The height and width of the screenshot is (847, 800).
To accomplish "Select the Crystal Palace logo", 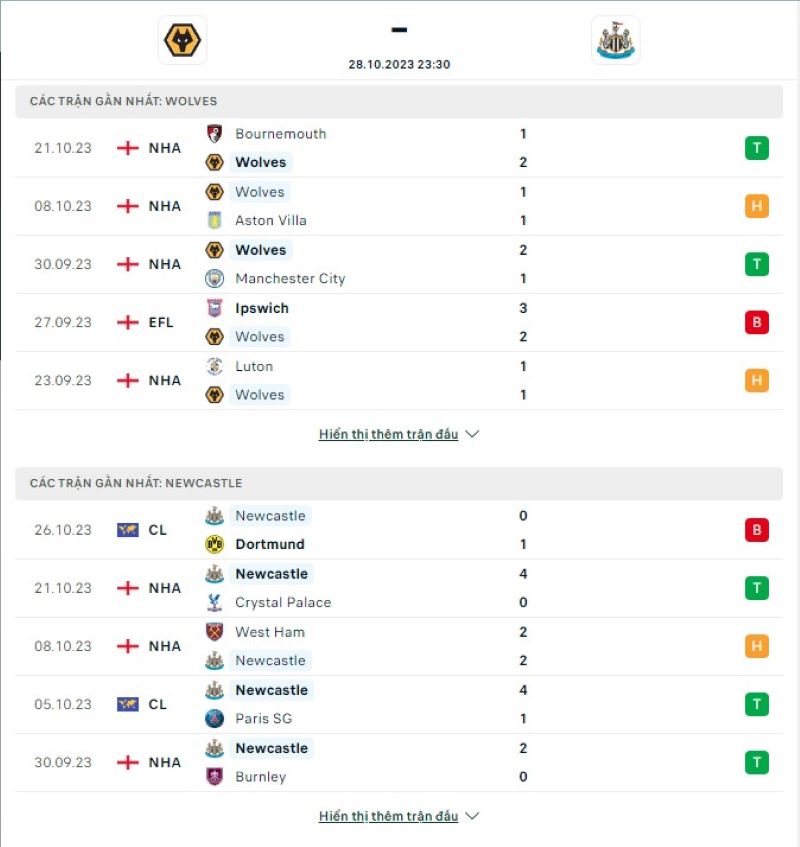I will 216,602.
